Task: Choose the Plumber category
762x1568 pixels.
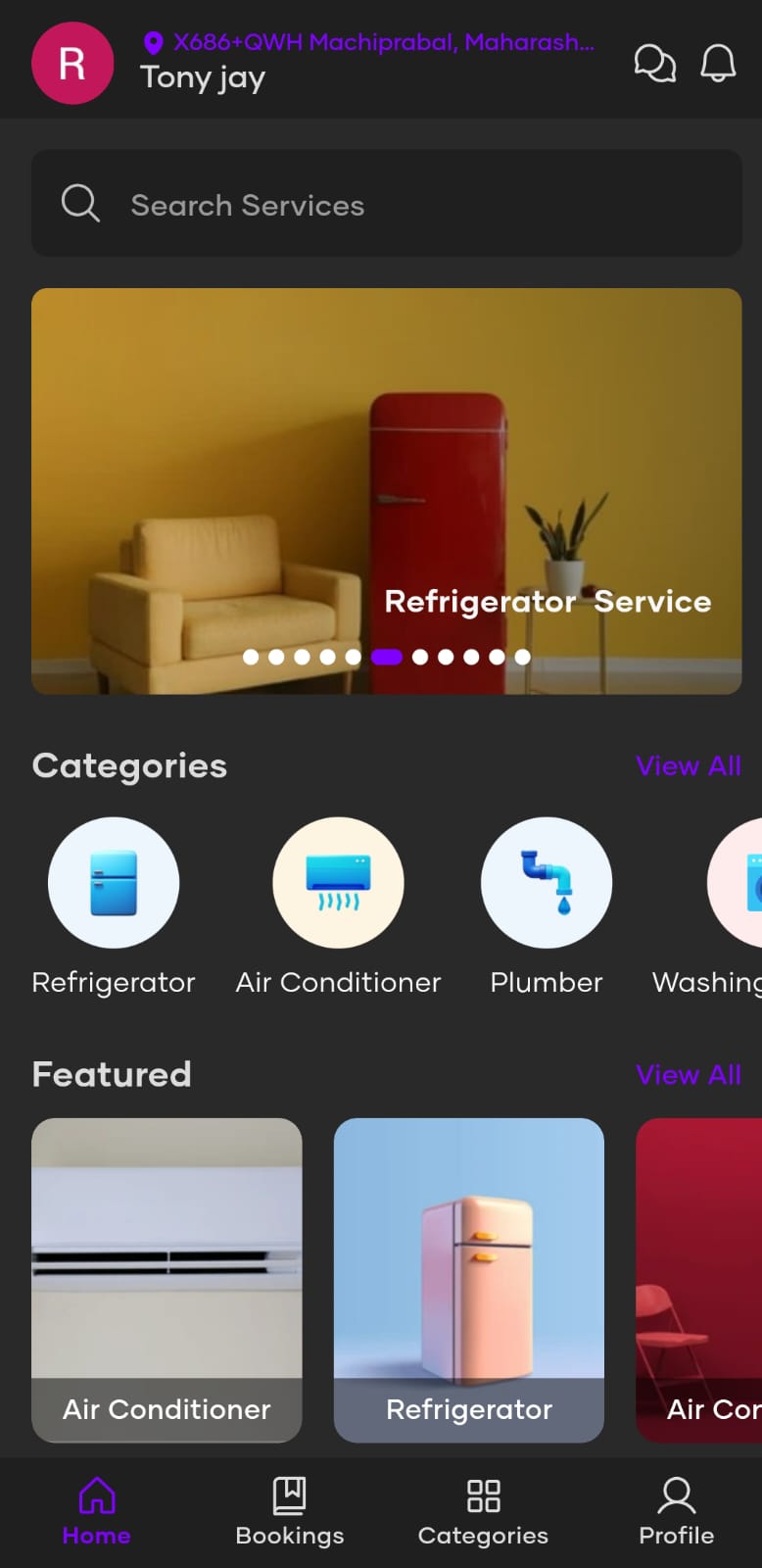Action: click(547, 883)
